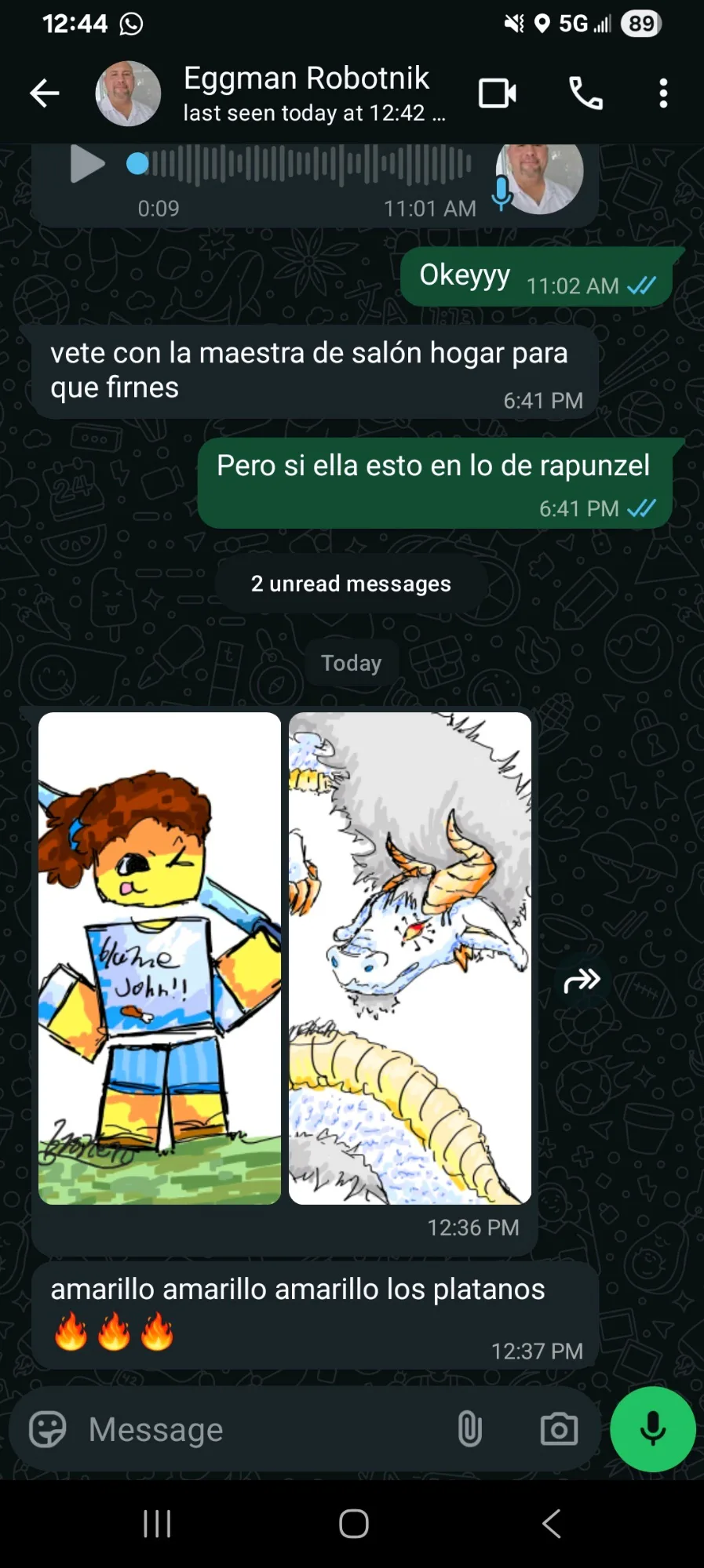Go to the home screen
704x1568 pixels.
pyautogui.click(x=353, y=1523)
